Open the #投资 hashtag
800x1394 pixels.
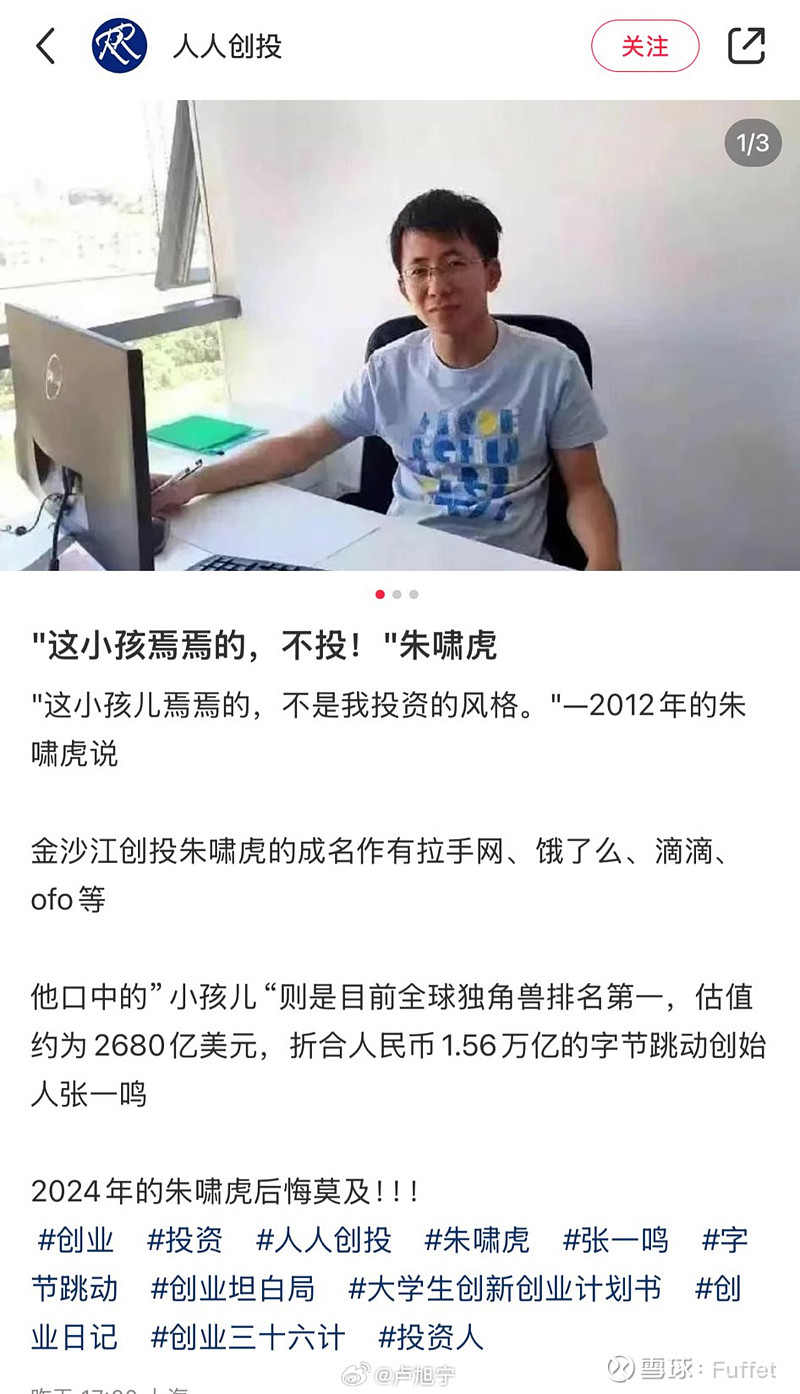[185, 1240]
